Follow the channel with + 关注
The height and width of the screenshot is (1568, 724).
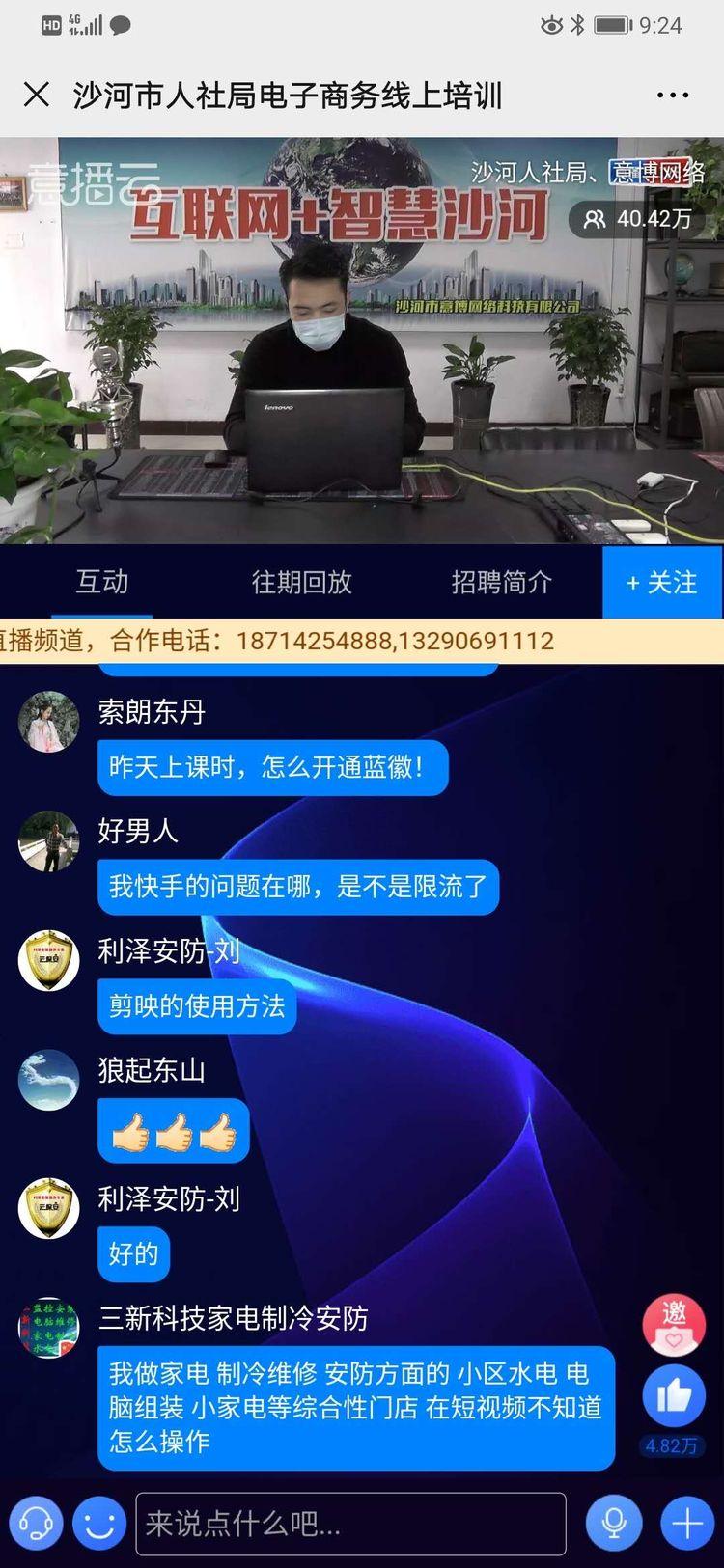click(x=661, y=582)
